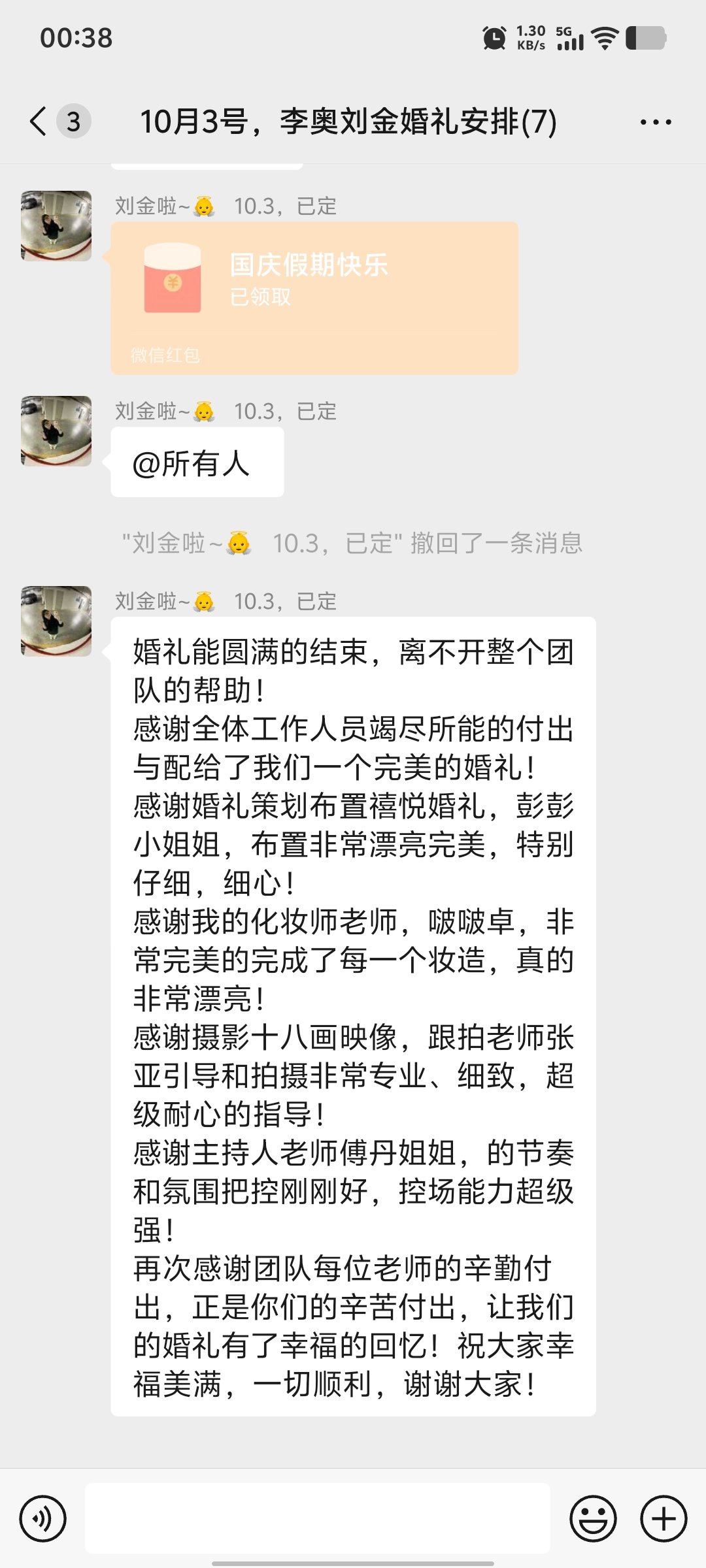706x1568 pixels.
Task: Open the group chat overflow menu
Action: [x=656, y=122]
